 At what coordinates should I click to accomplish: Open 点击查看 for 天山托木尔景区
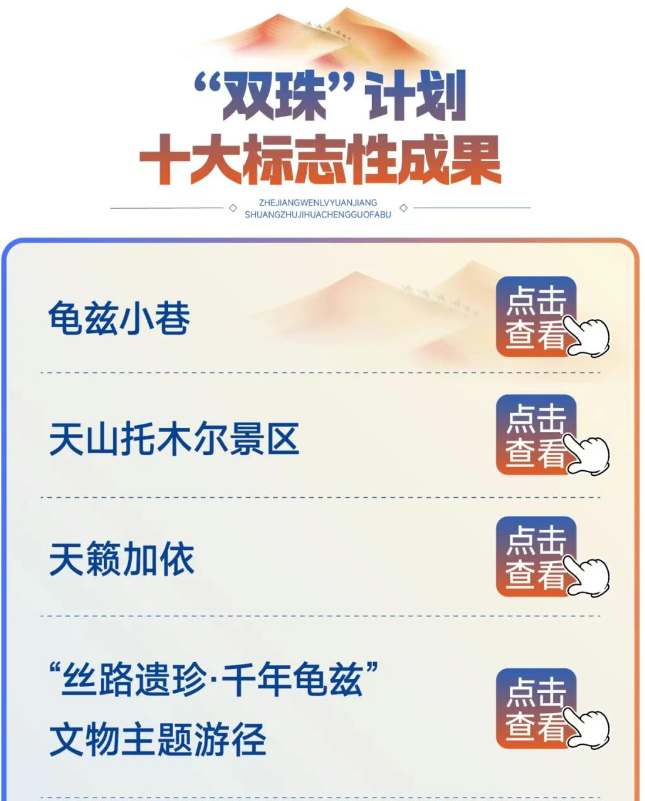point(537,435)
